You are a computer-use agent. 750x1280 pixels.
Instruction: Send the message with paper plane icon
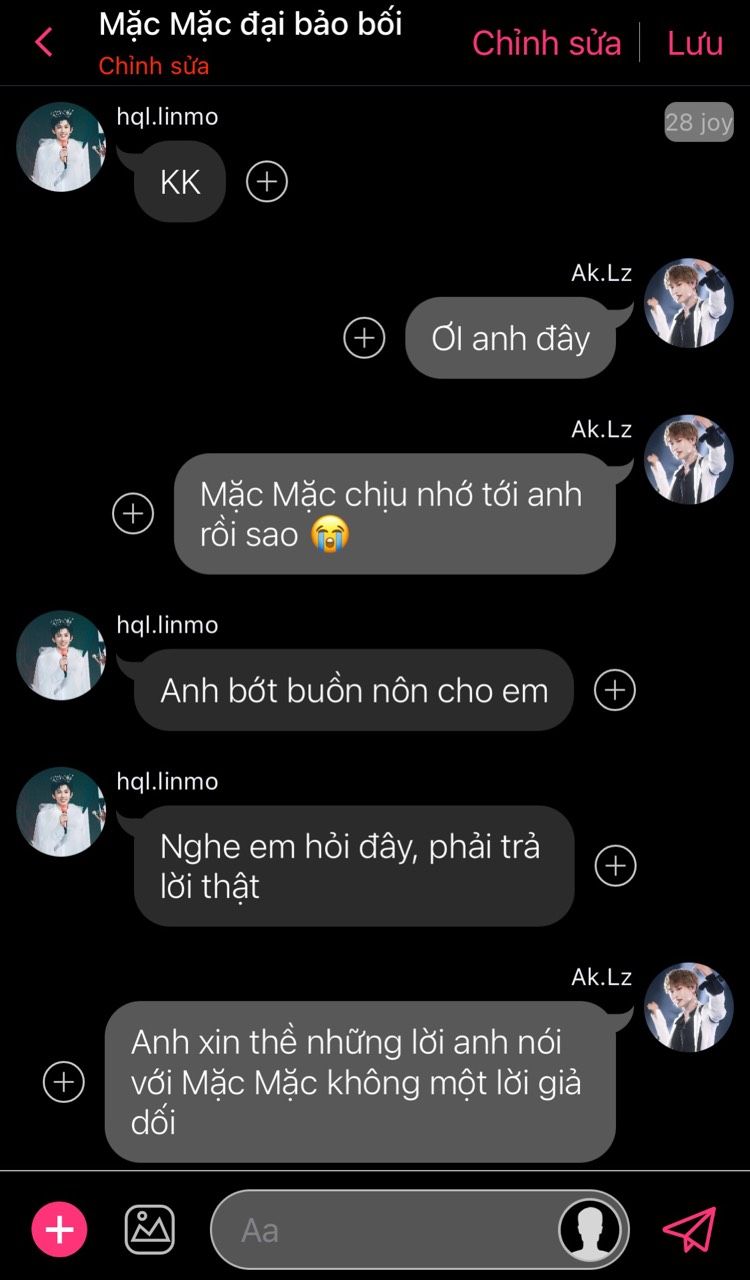pyautogui.click(x=690, y=1229)
